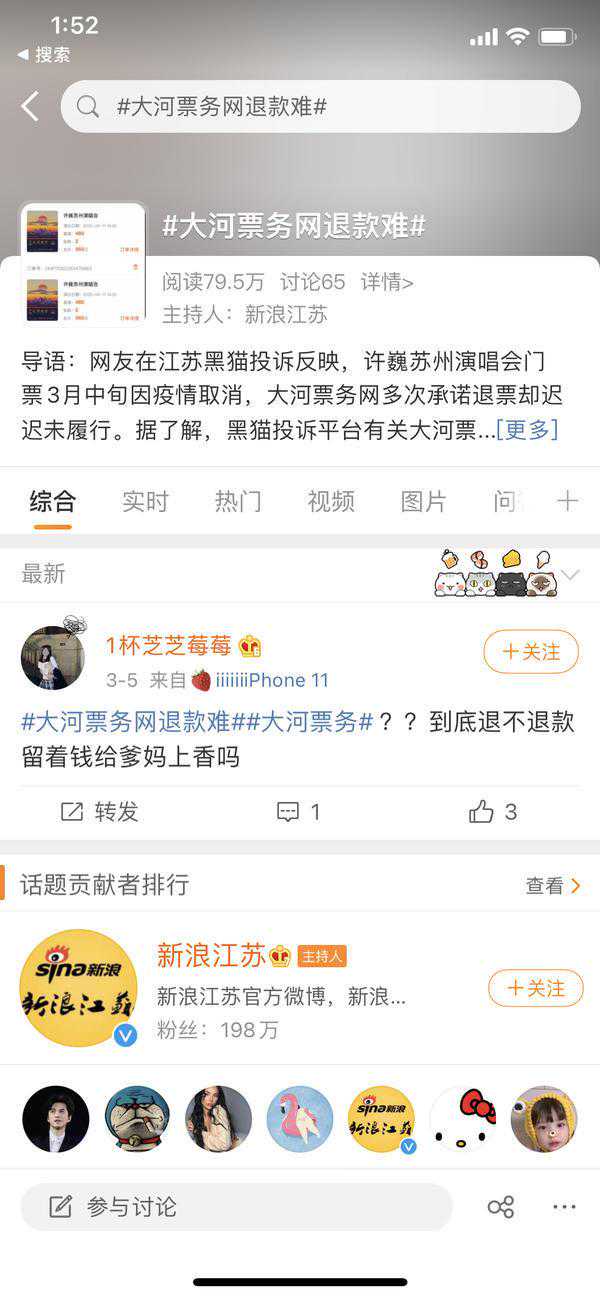Open the 视频 tab

(x=331, y=501)
